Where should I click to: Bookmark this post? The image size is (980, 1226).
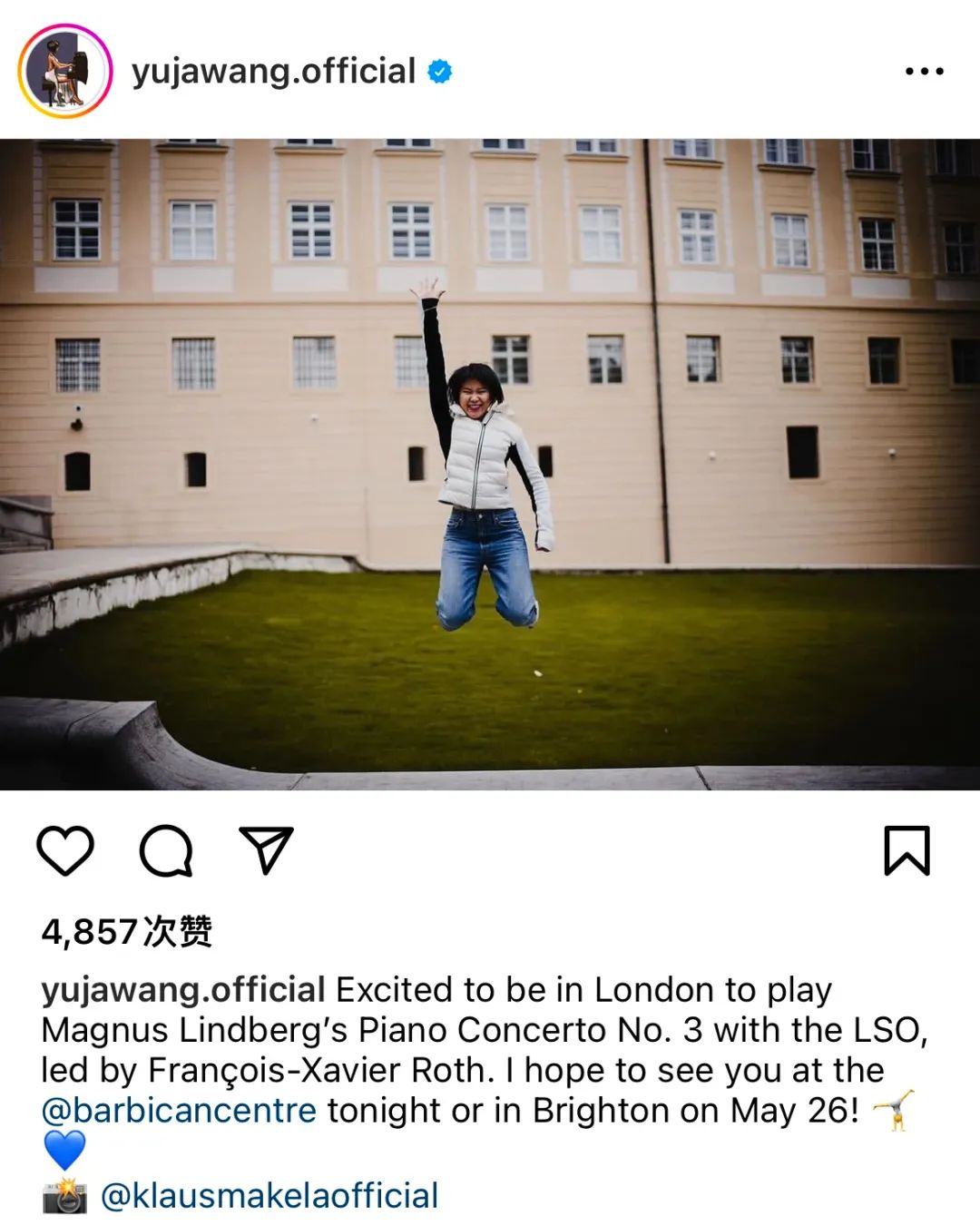[x=906, y=850]
